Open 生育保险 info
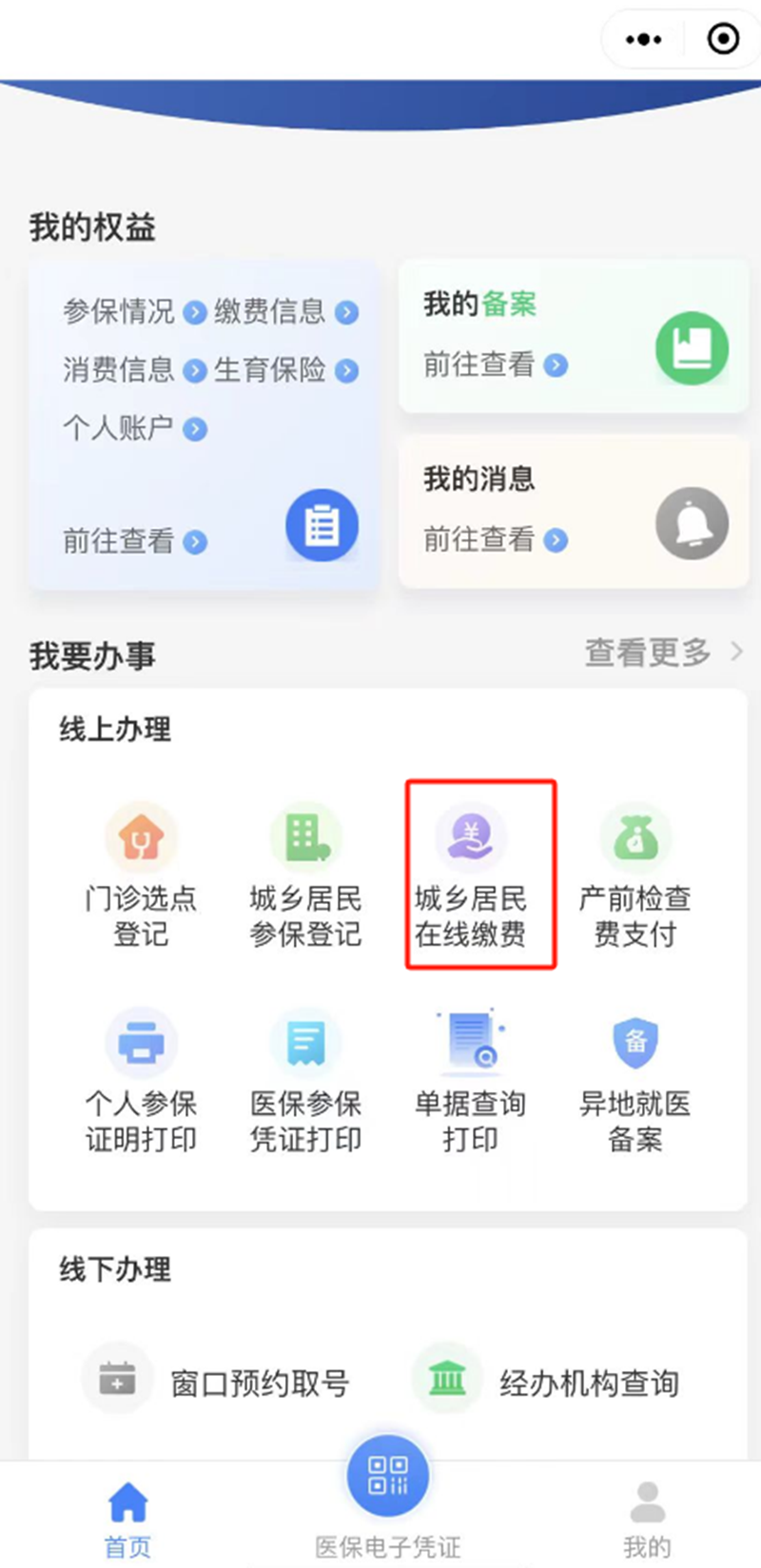 click(x=283, y=369)
